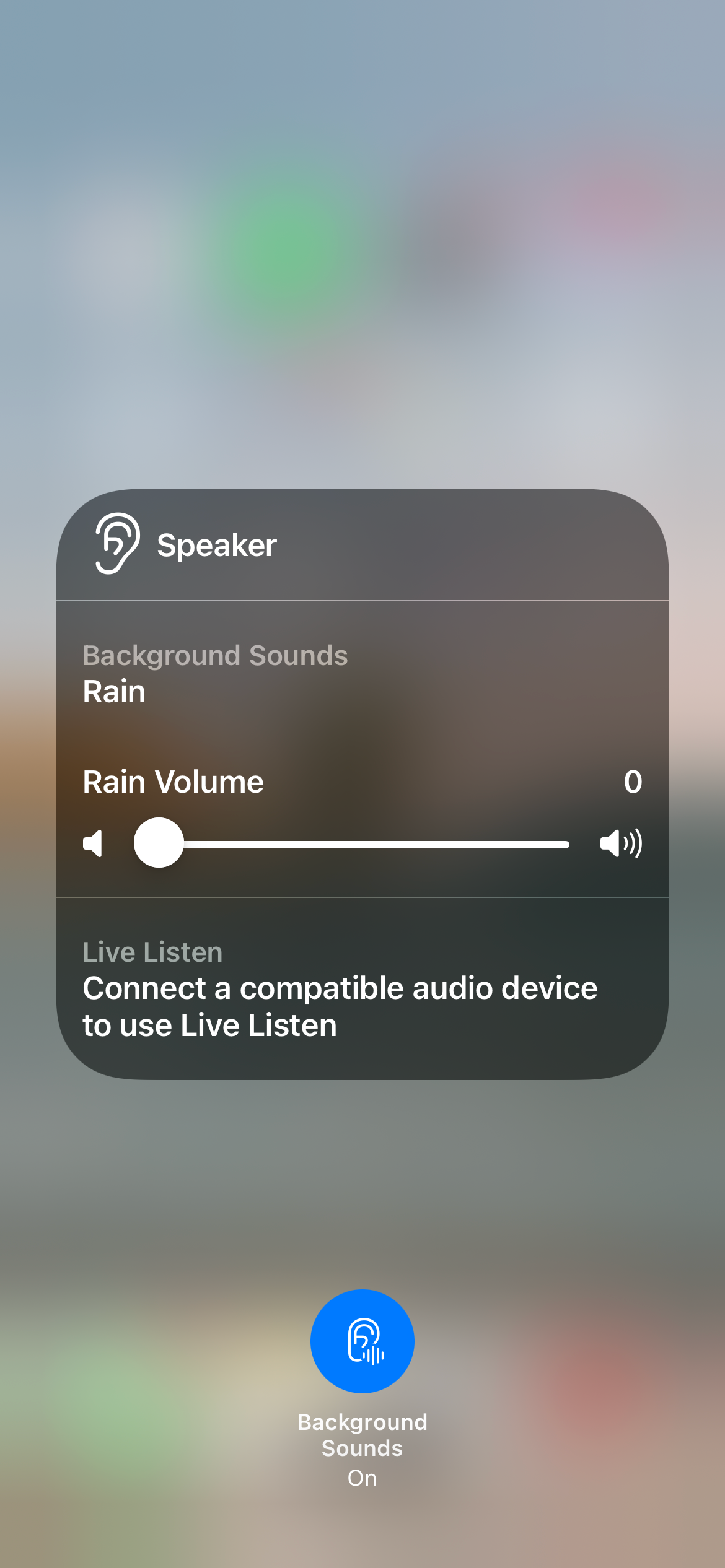Screen dimensions: 725x1568
Task: Select the Speaker header row
Action: point(362,545)
